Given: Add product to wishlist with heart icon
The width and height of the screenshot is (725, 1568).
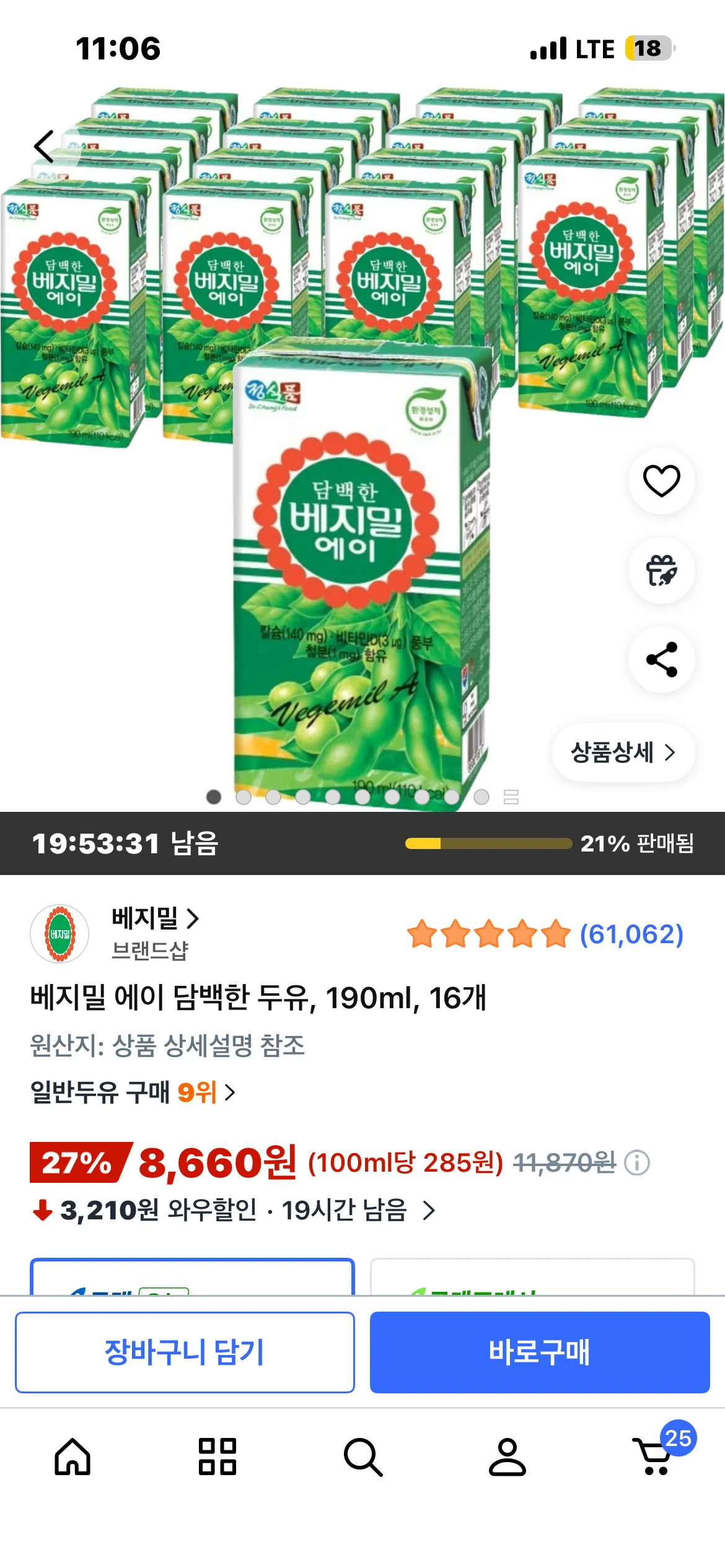Looking at the screenshot, I should (x=661, y=481).
